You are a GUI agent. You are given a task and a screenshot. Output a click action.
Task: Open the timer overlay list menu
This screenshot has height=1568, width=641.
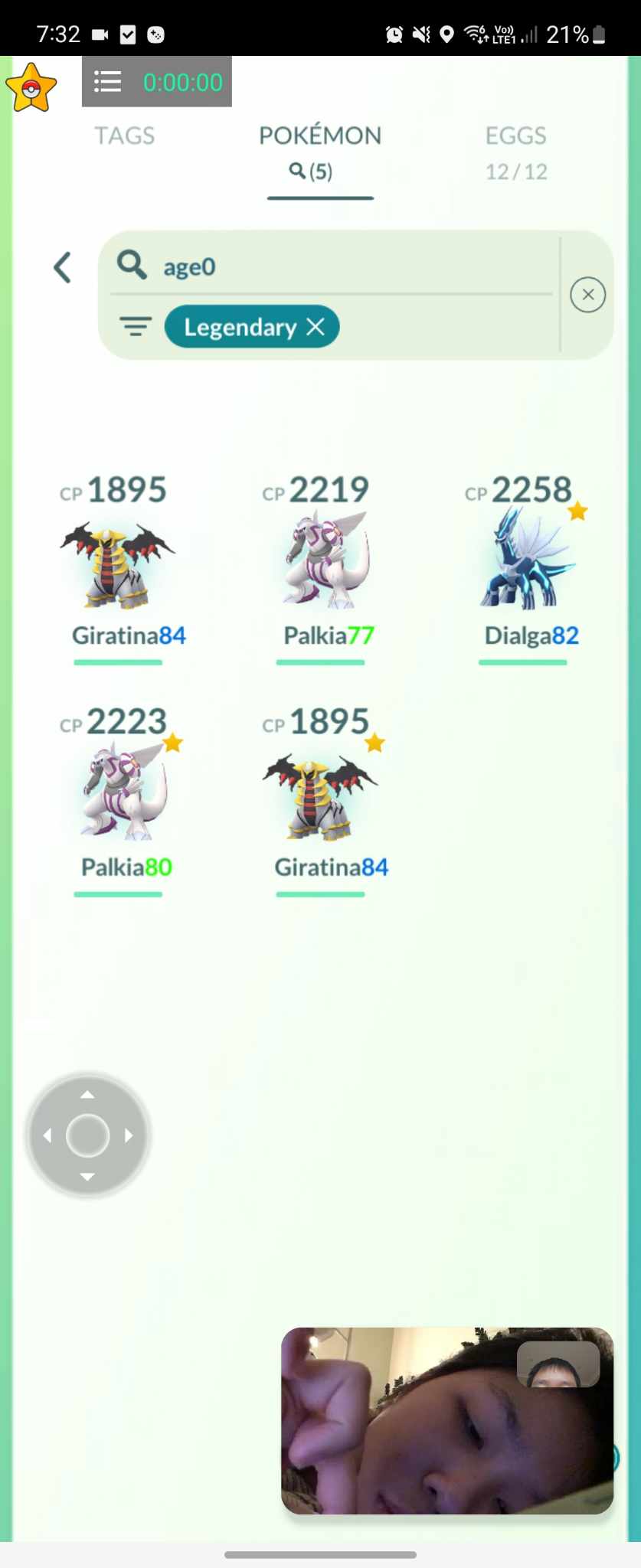coord(107,82)
